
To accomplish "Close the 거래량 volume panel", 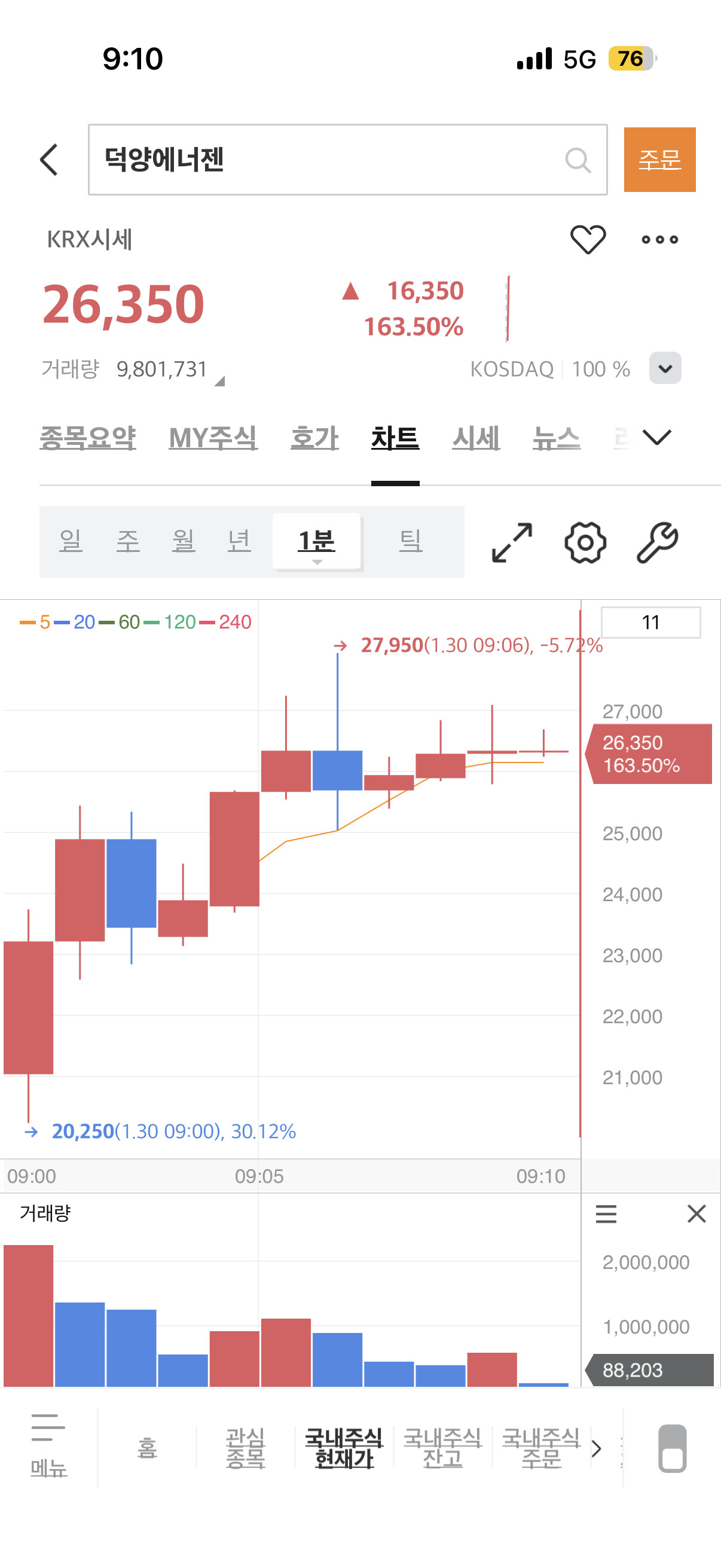I will pyautogui.click(x=696, y=1213).
